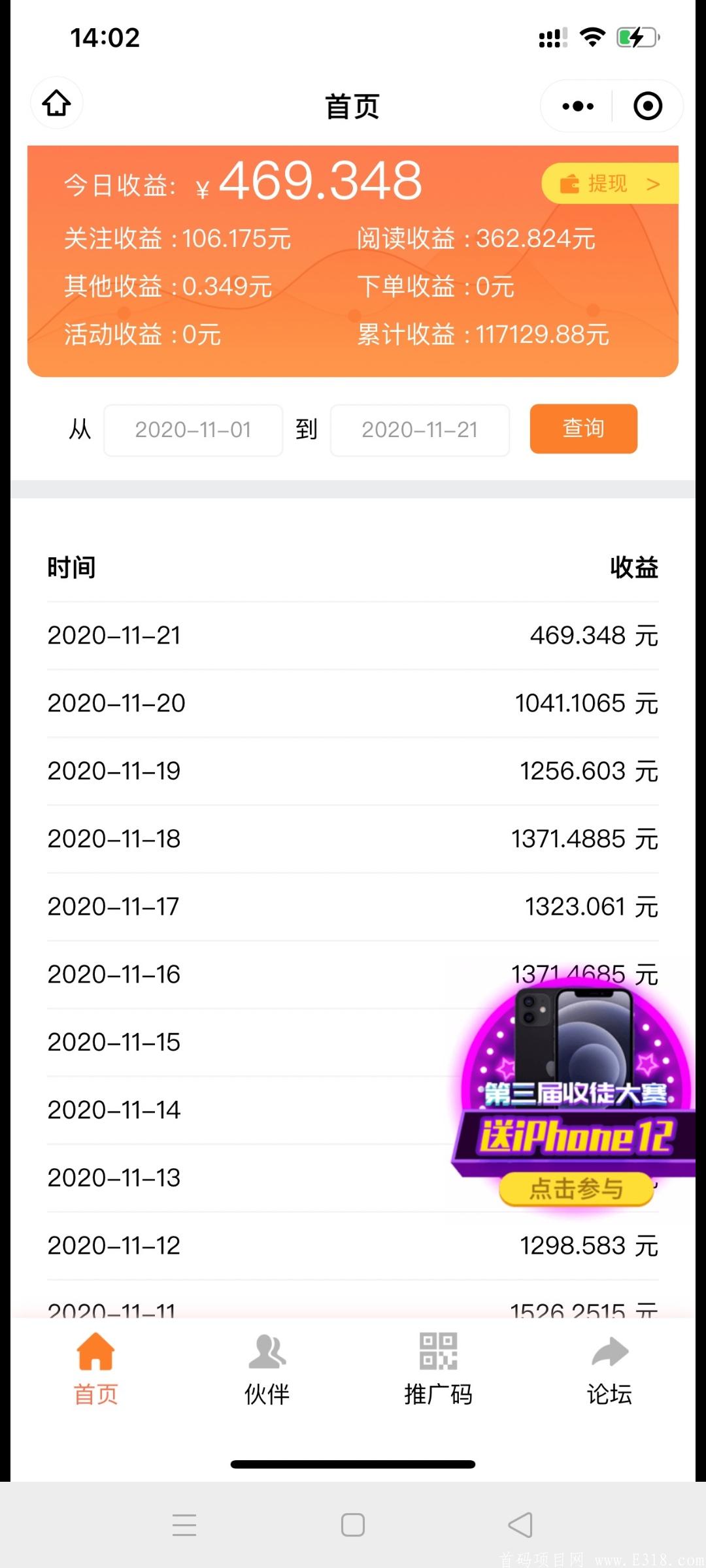Image resolution: width=706 pixels, height=1568 pixels.
Task: Open the end date field showing 2020-11-21
Action: point(420,429)
